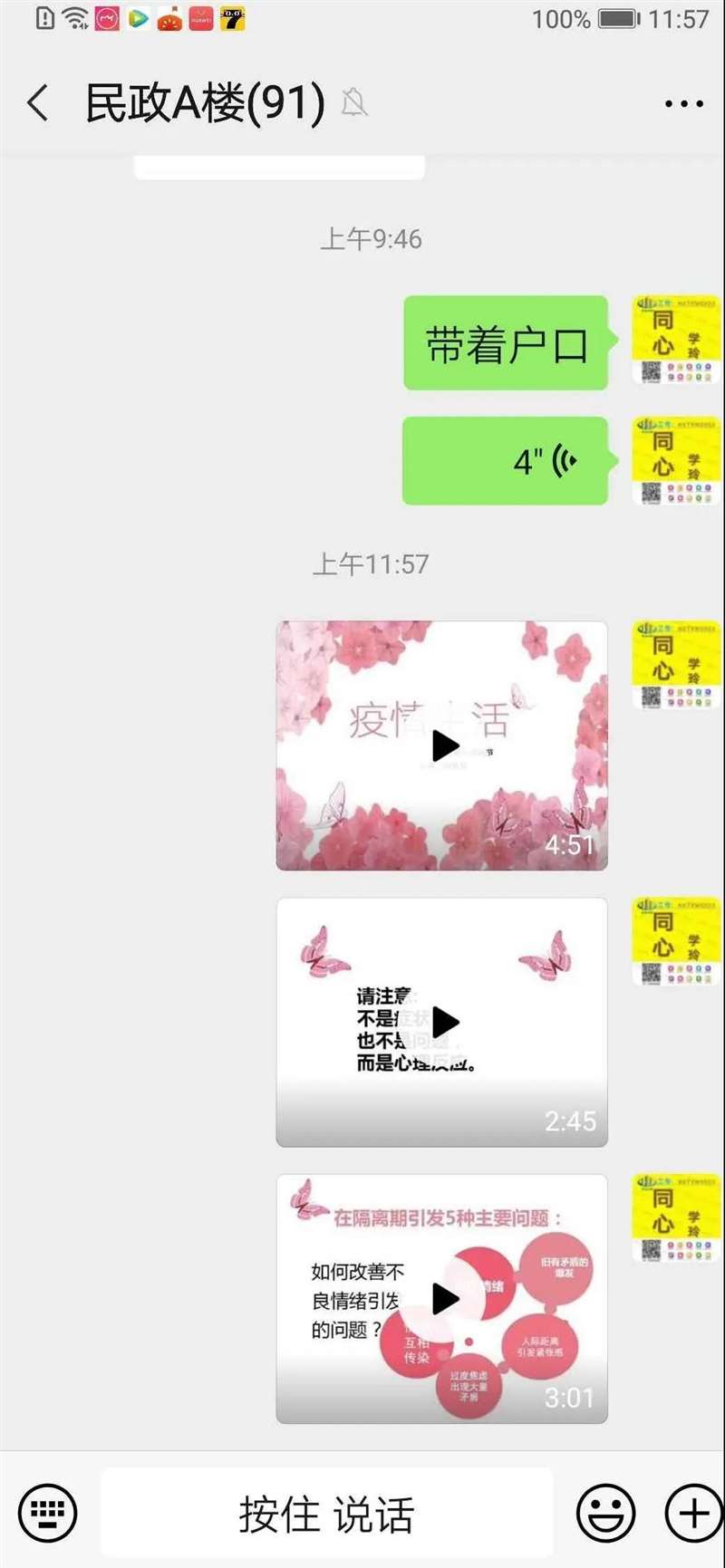The height and width of the screenshot is (1568, 725).
Task: Switch to keyboard text input
Action: pos(47,1512)
